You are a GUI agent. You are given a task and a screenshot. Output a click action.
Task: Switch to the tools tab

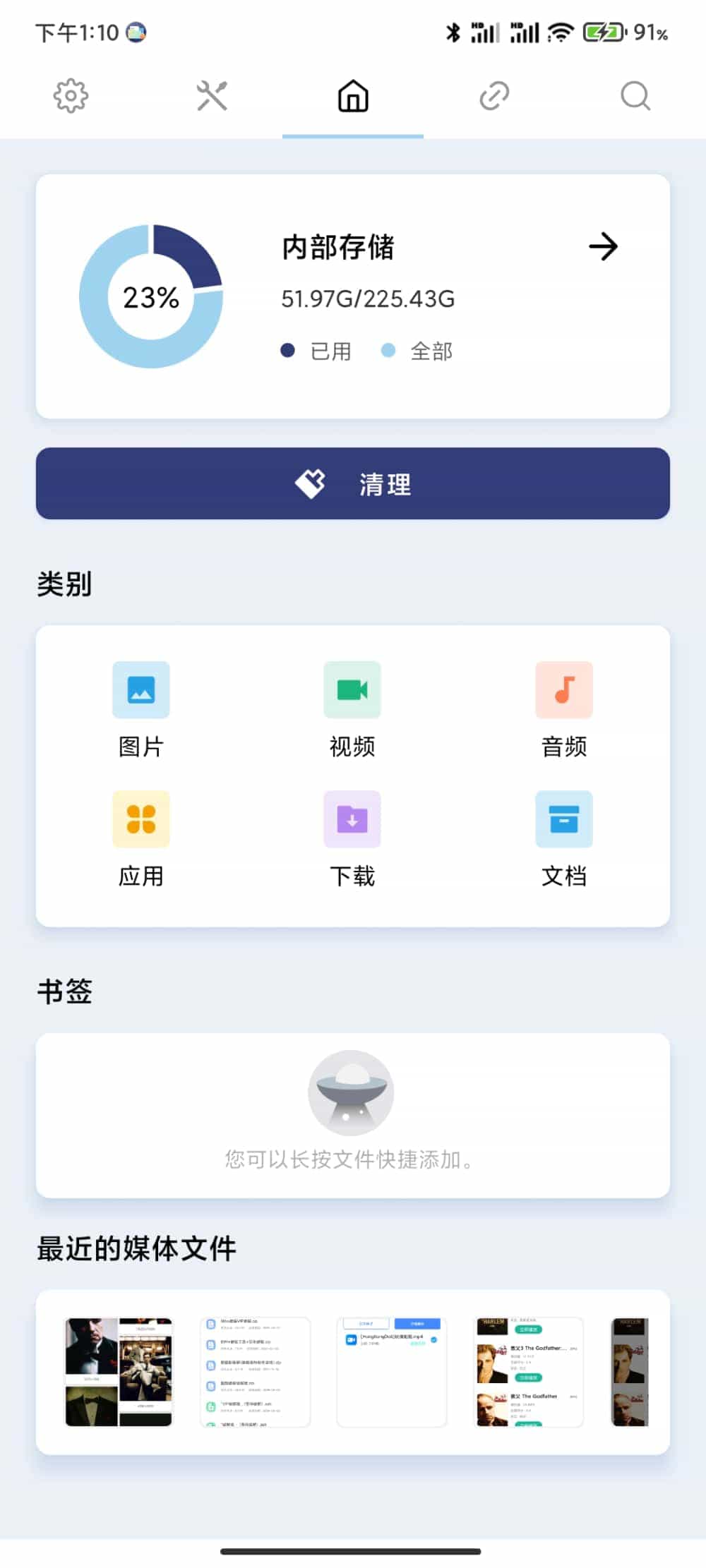point(212,96)
